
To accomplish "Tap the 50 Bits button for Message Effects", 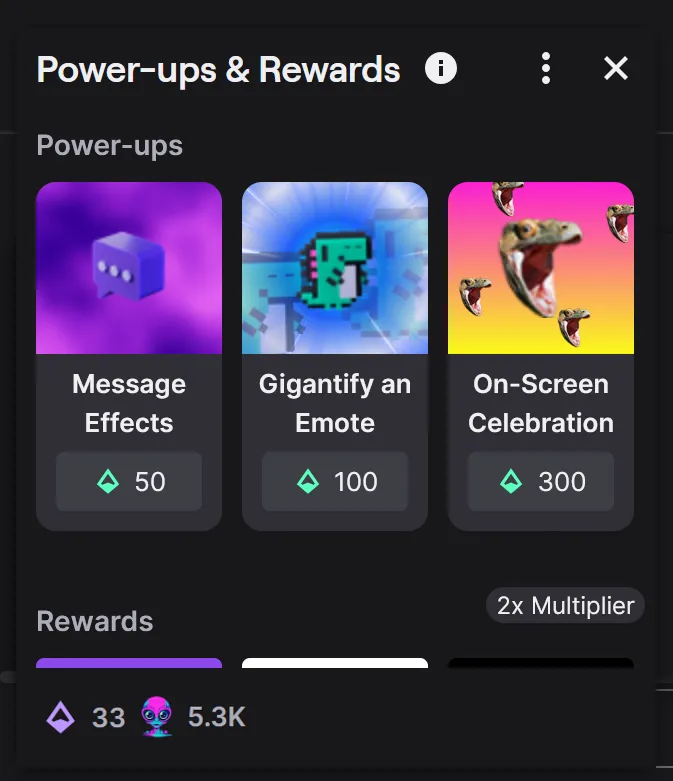I will pos(129,482).
